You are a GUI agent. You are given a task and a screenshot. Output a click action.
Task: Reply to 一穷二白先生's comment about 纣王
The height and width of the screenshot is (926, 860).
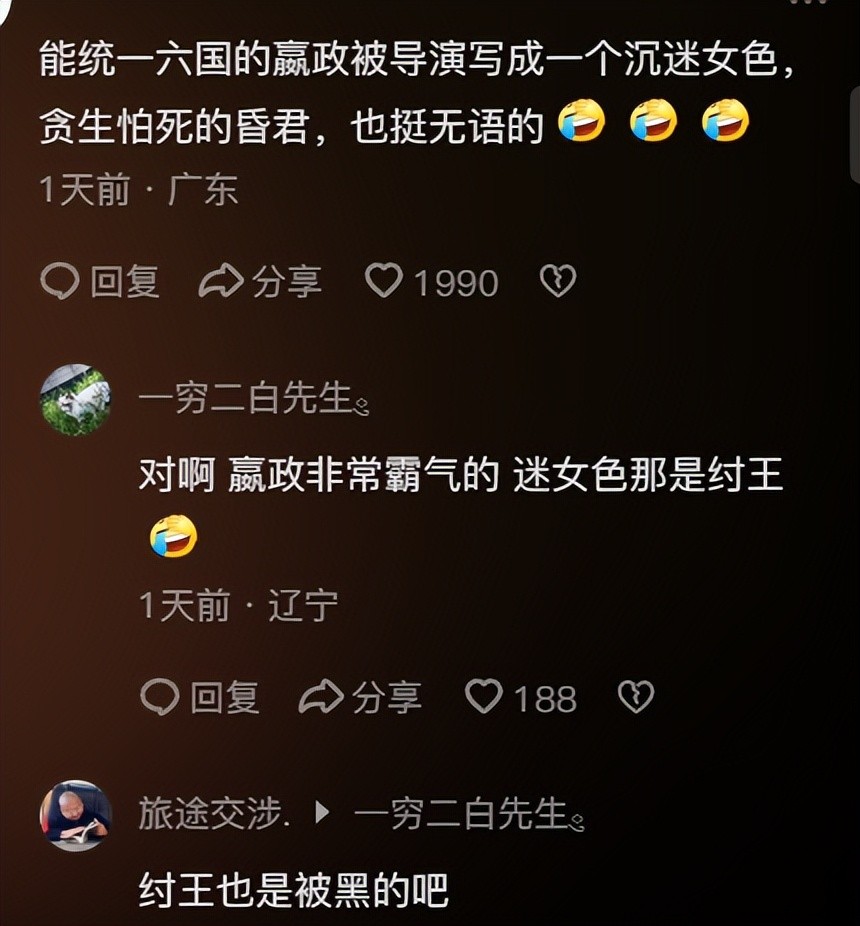[x=199, y=696]
